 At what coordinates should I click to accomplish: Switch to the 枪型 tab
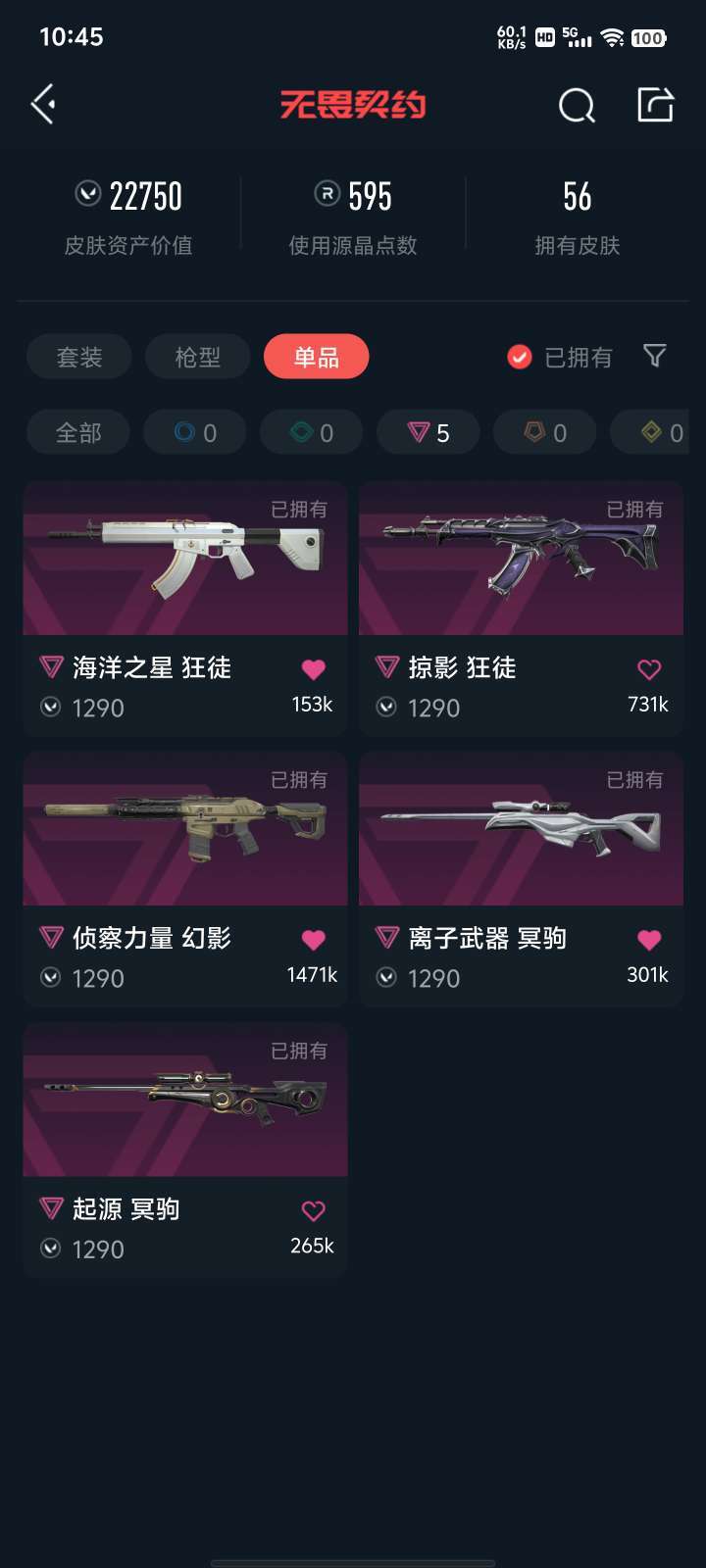pyautogui.click(x=198, y=357)
